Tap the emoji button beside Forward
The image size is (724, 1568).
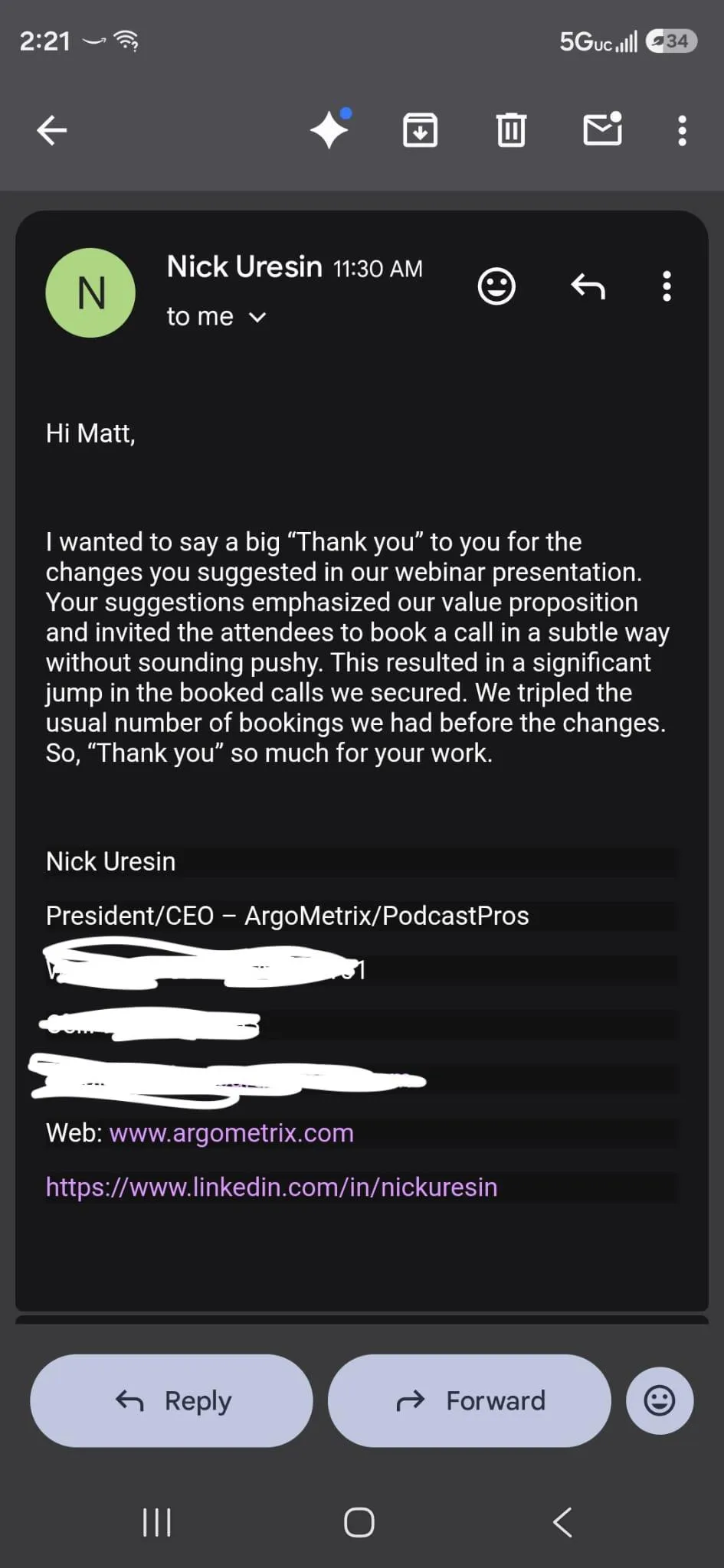660,1400
